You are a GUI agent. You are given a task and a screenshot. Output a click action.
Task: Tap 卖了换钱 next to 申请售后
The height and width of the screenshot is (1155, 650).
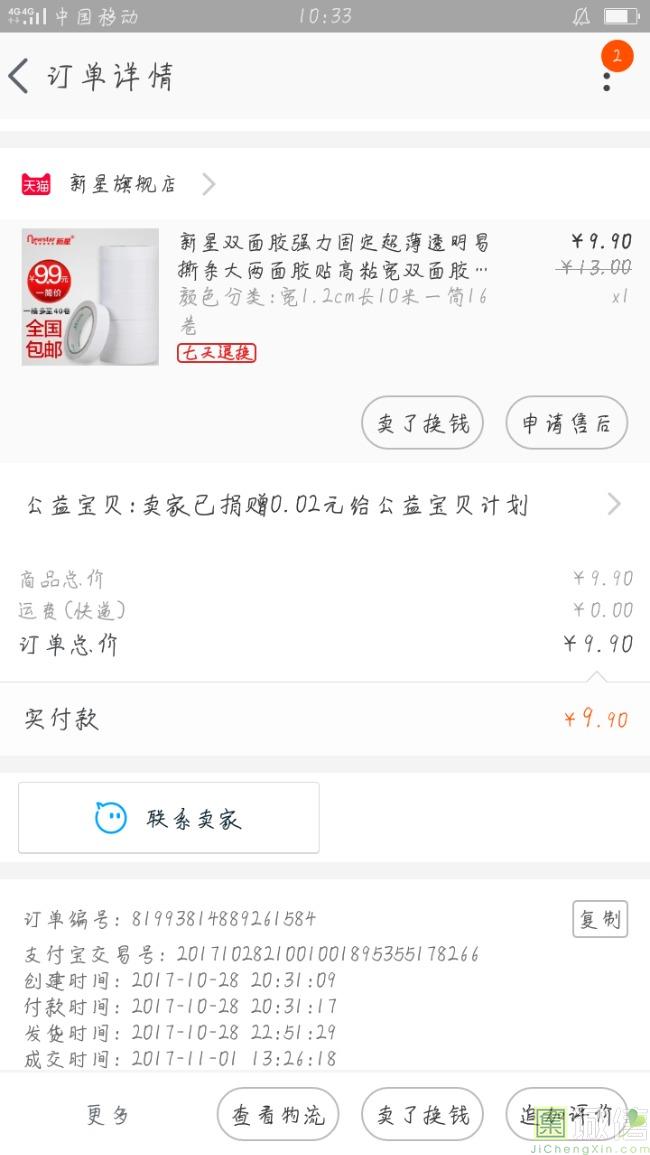tap(422, 423)
